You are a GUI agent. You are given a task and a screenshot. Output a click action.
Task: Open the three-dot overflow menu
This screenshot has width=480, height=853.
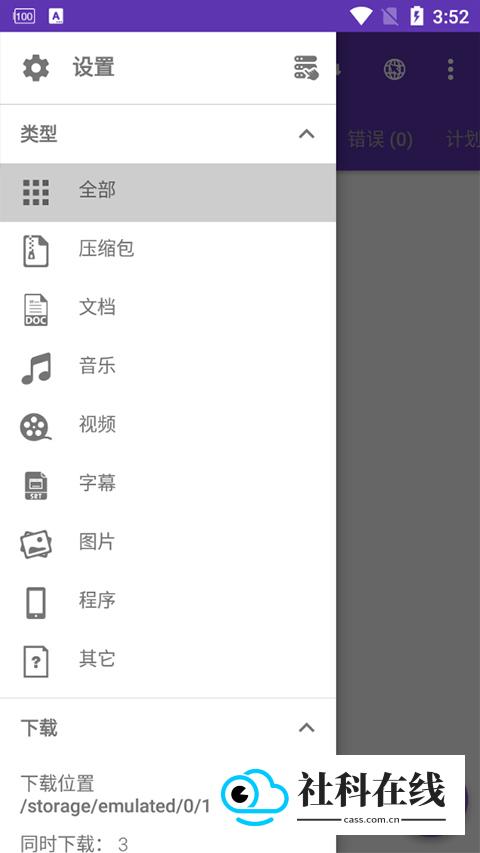click(451, 69)
